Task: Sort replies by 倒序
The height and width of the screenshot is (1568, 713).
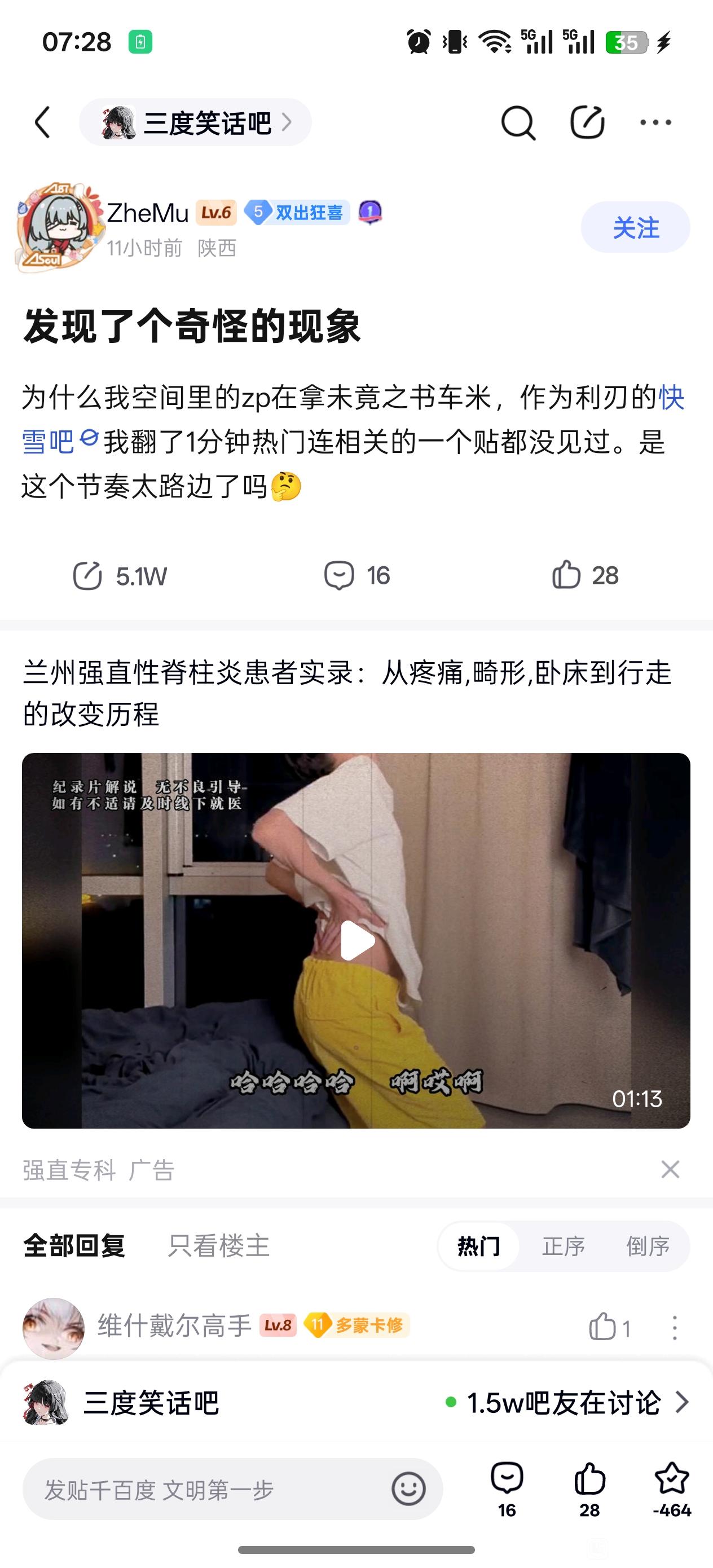Action: (x=647, y=1246)
